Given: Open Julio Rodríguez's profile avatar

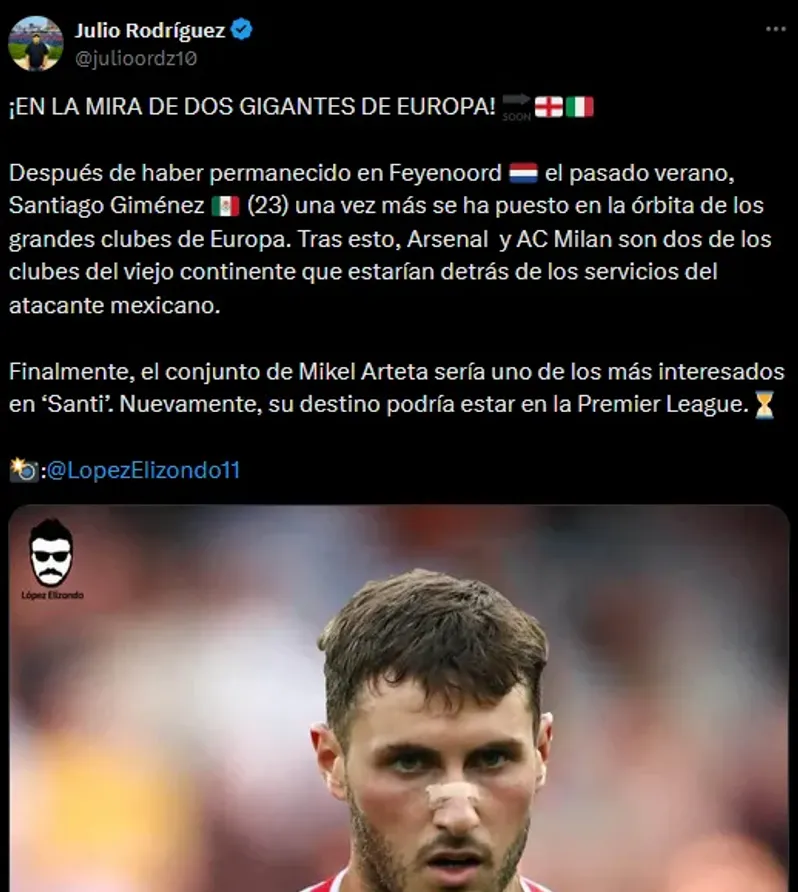Looking at the screenshot, I should coord(36,44).
